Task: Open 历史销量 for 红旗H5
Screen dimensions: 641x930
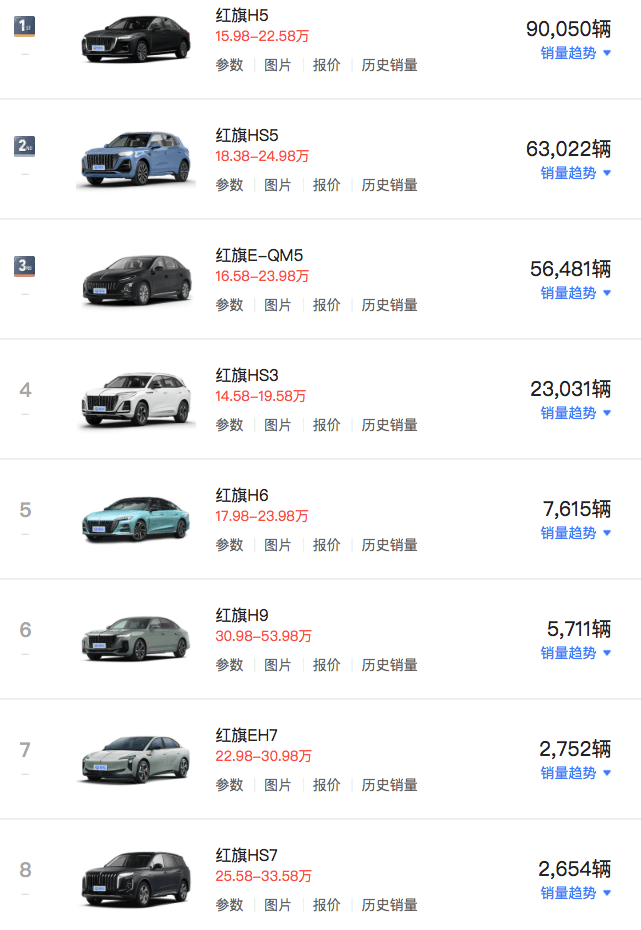Action: [x=389, y=65]
